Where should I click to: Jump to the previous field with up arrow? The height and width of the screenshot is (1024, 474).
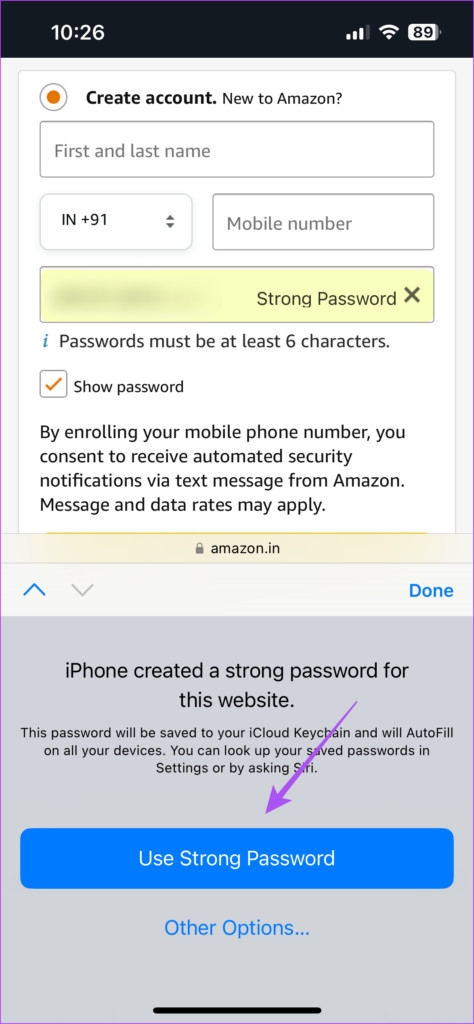coord(35,590)
